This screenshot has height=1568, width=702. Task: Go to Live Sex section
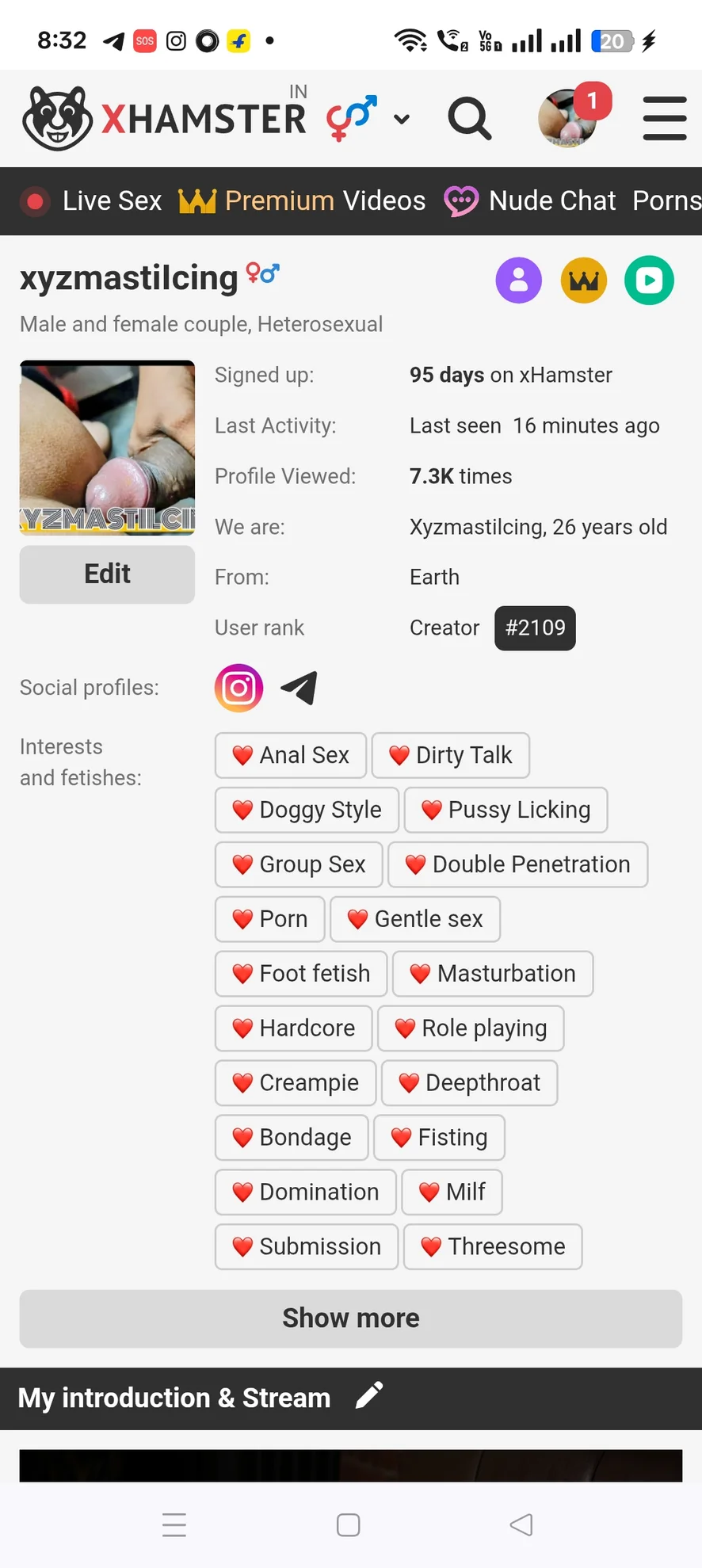93,201
